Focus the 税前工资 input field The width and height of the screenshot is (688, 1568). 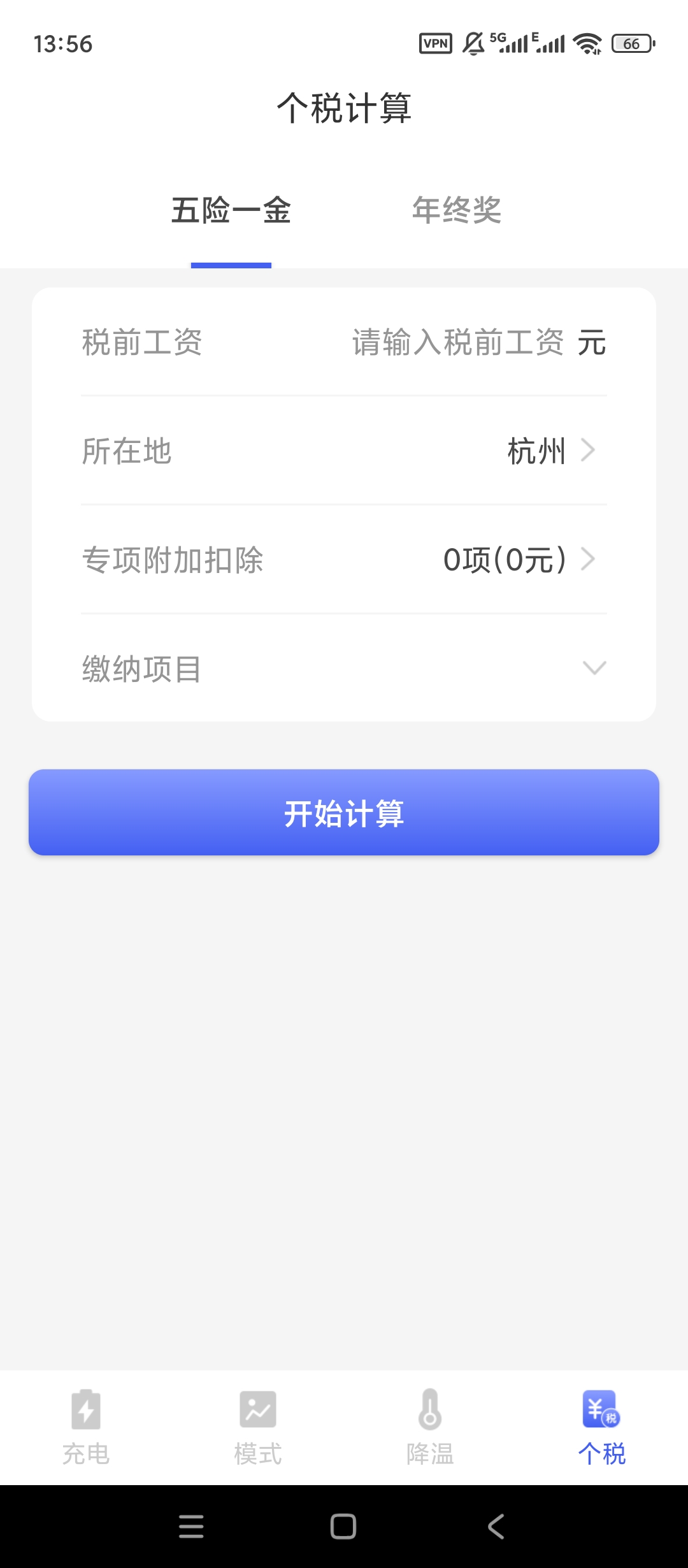pyautogui.click(x=457, y=342)
